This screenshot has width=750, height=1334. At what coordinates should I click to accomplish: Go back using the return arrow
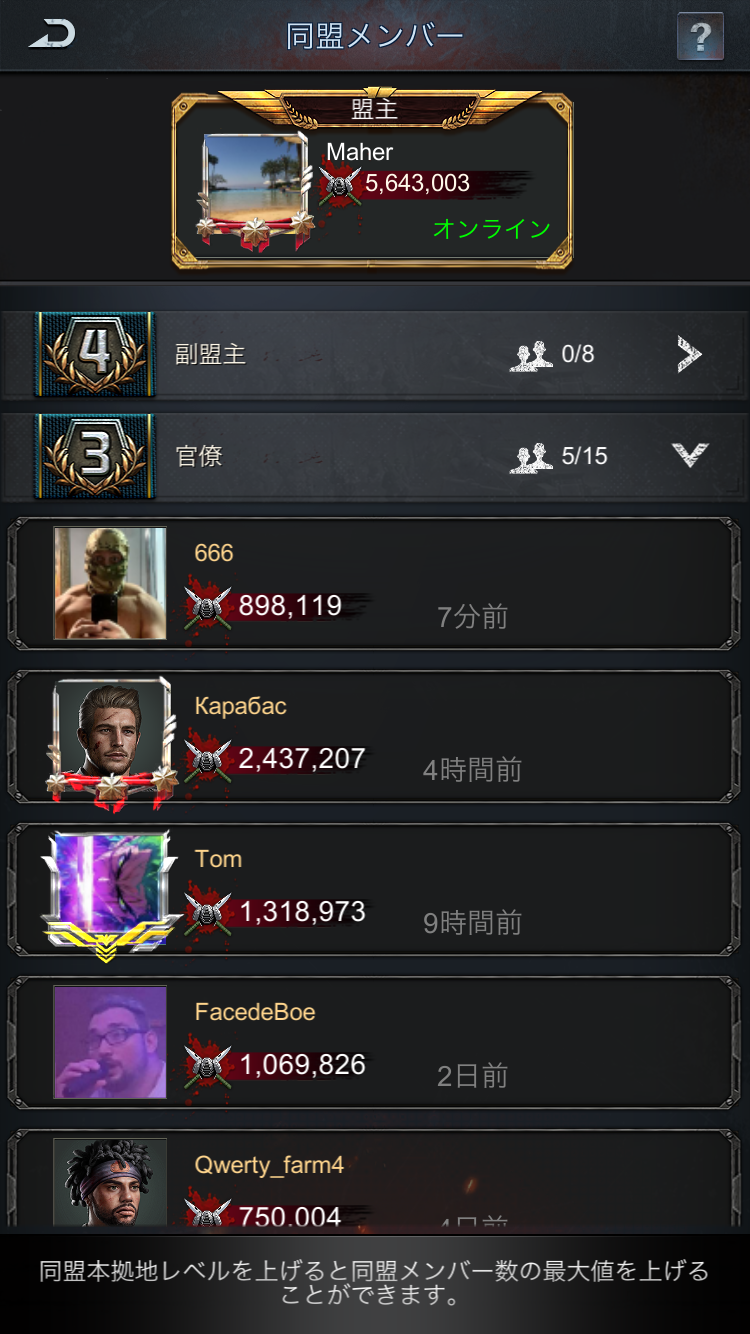tap(52, 36)
